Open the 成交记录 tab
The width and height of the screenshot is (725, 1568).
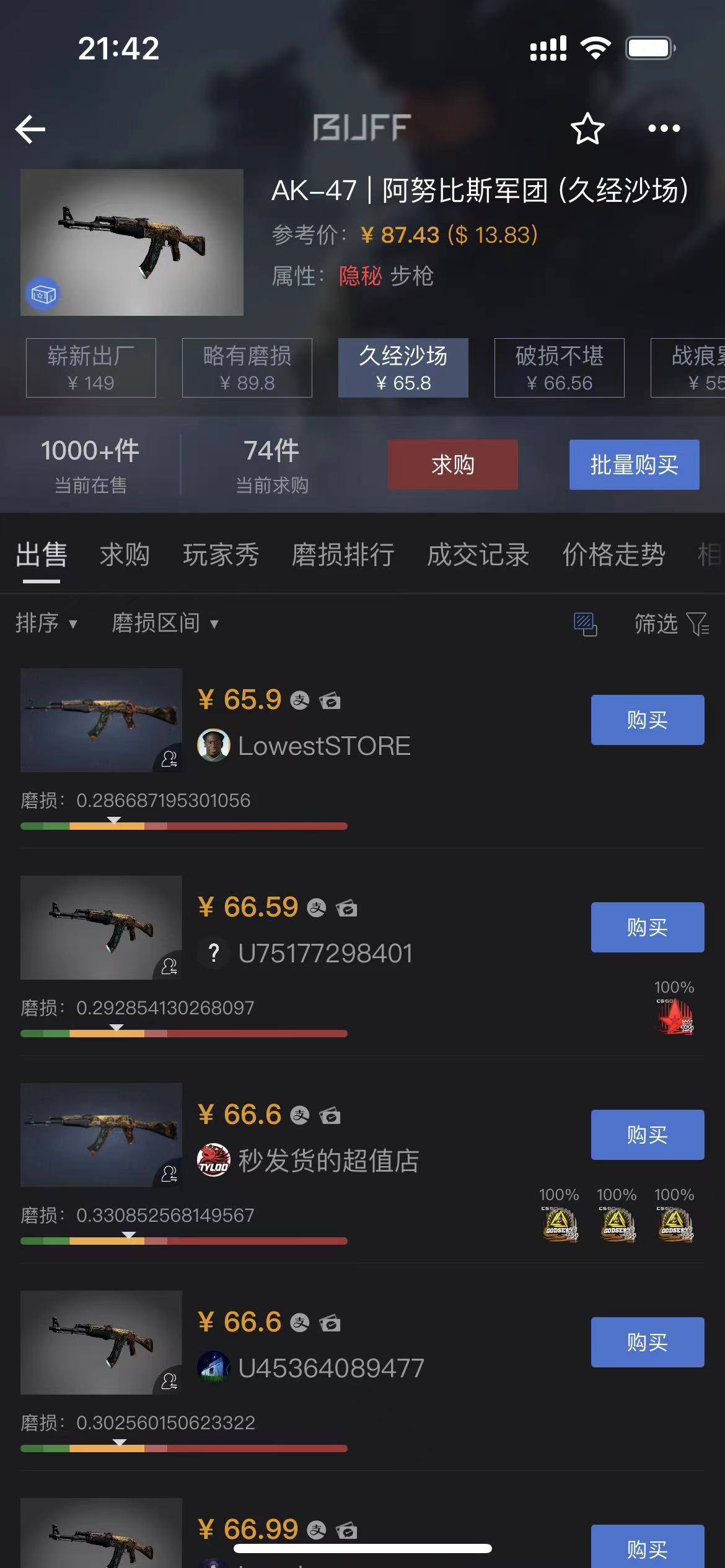[x=478, y=555]
